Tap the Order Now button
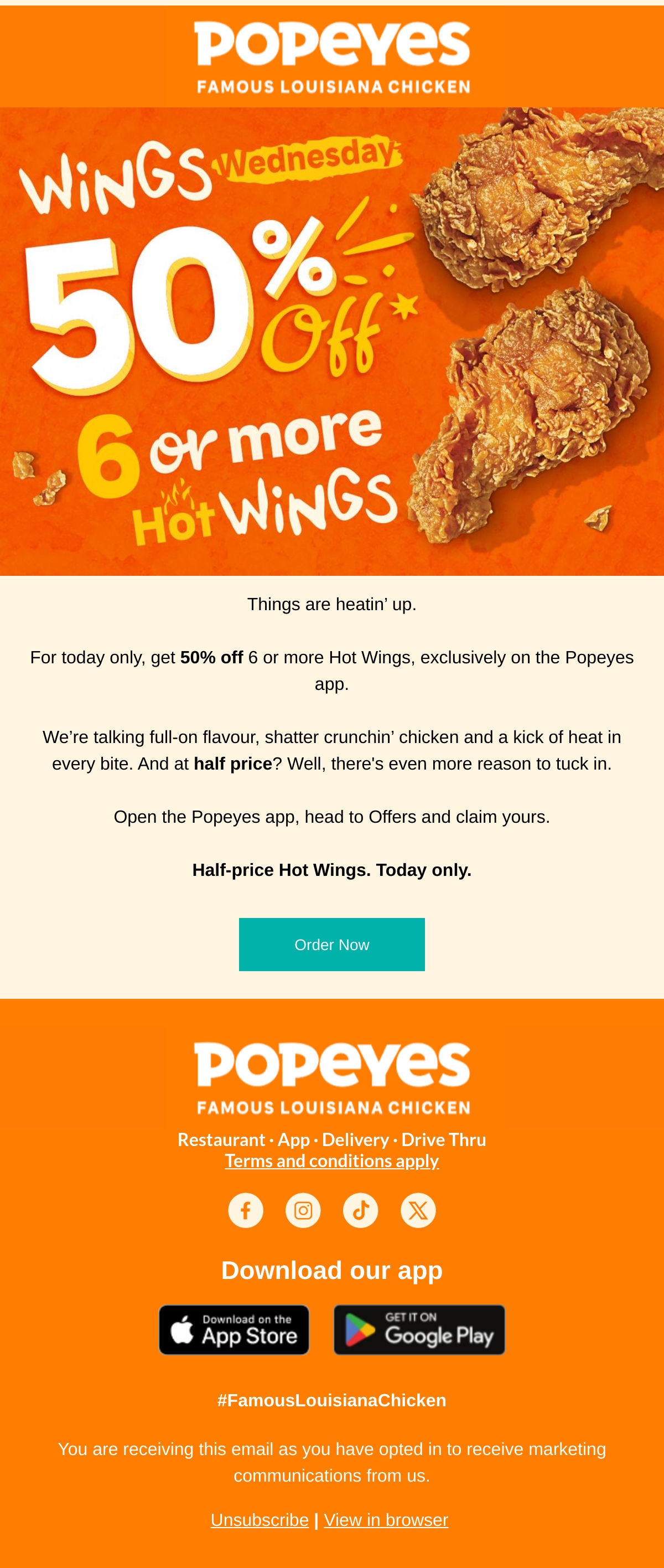 (x=332, y=944)
